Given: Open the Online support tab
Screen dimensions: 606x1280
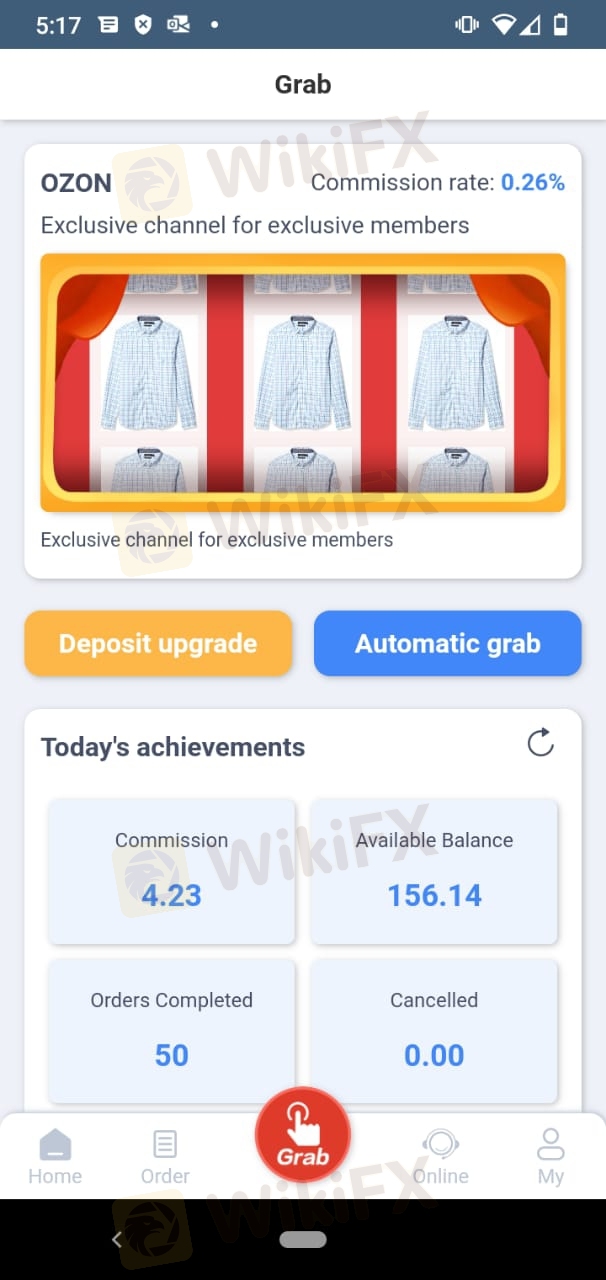Looking at the screenshot, I should click(x=440, y=1156).
